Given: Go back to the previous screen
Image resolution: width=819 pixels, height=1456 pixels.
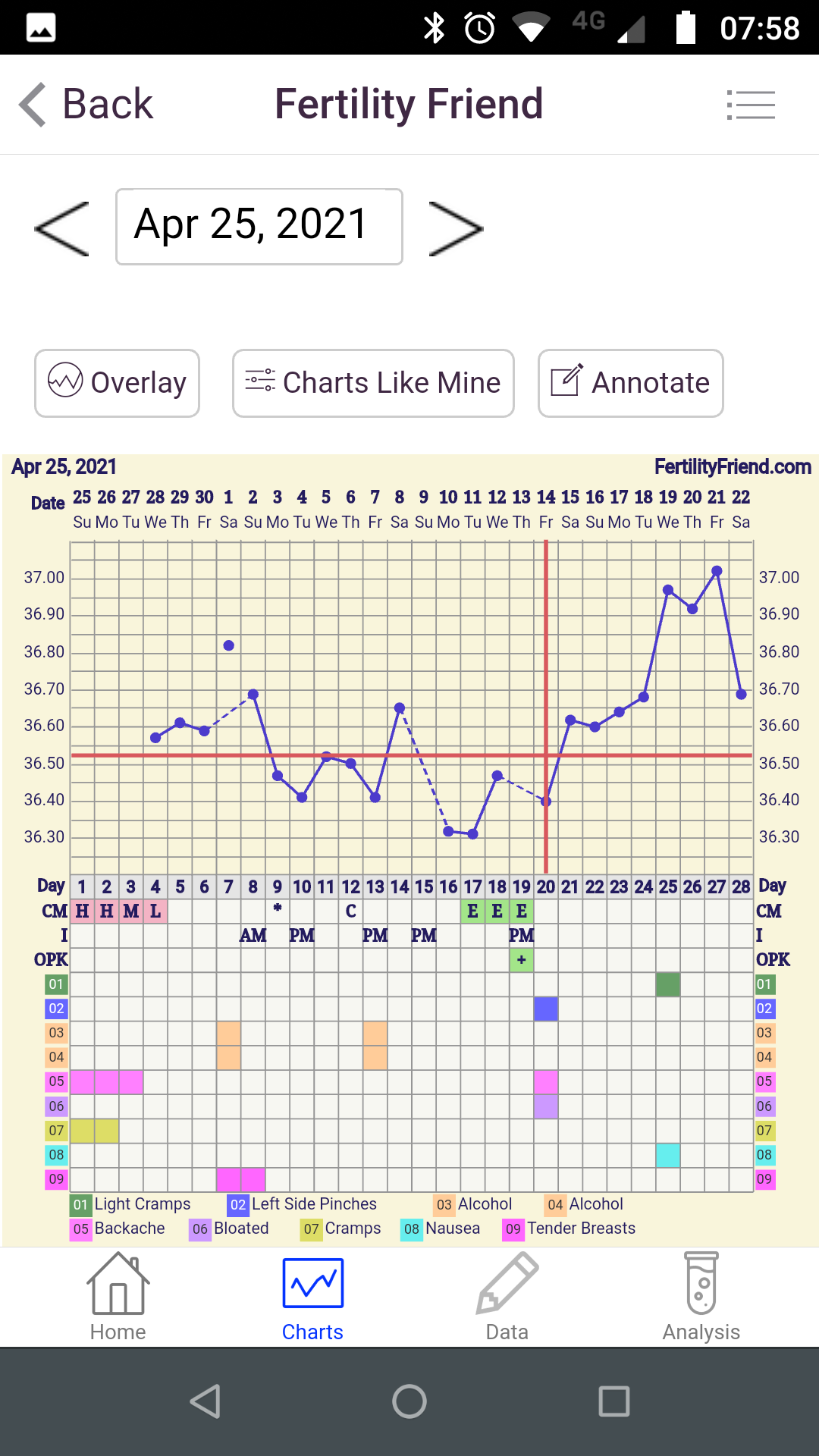Looking at the screenshot, I should click(86, 104).
